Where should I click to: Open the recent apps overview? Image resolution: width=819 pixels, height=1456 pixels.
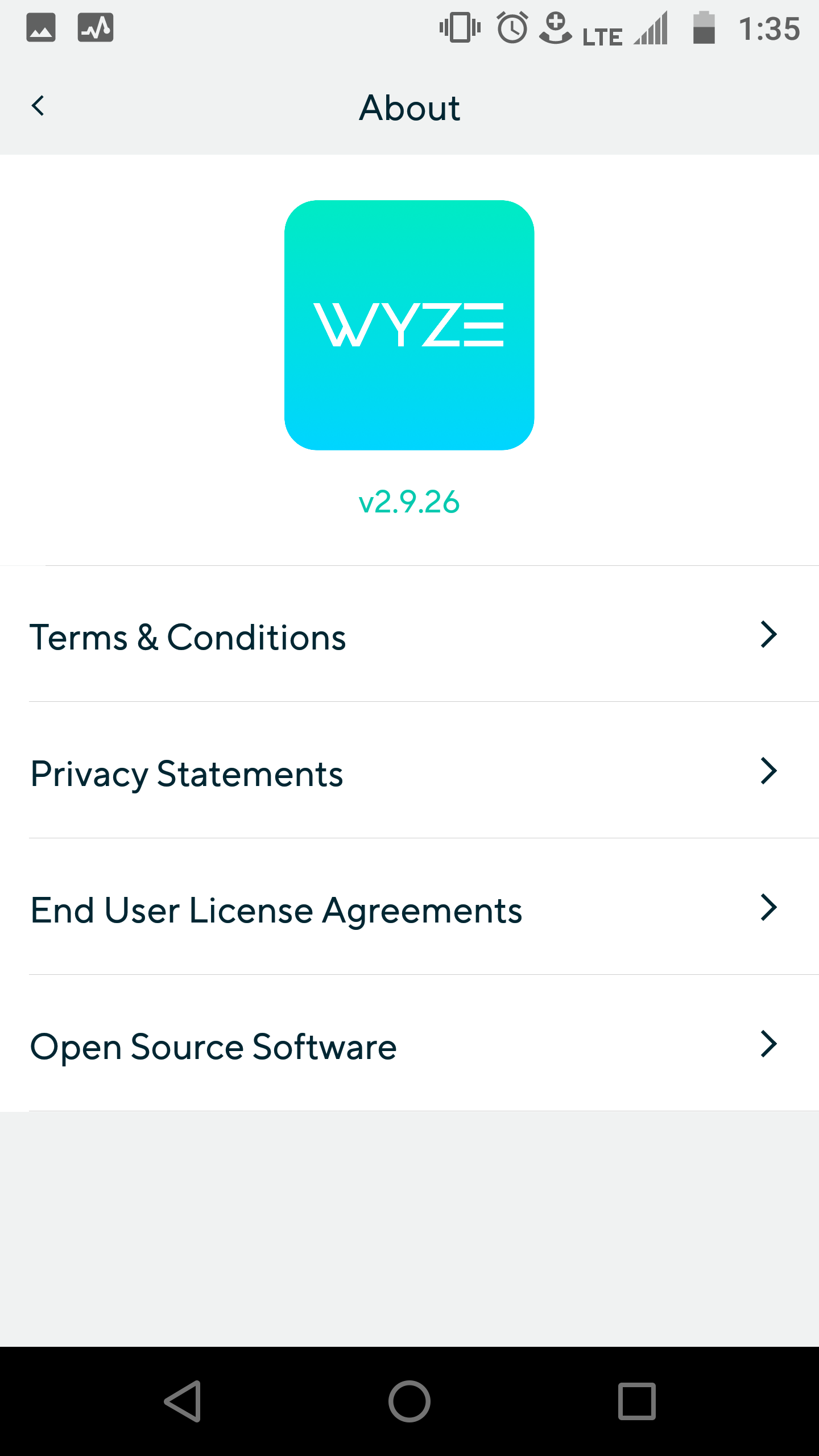point(636,1401)
